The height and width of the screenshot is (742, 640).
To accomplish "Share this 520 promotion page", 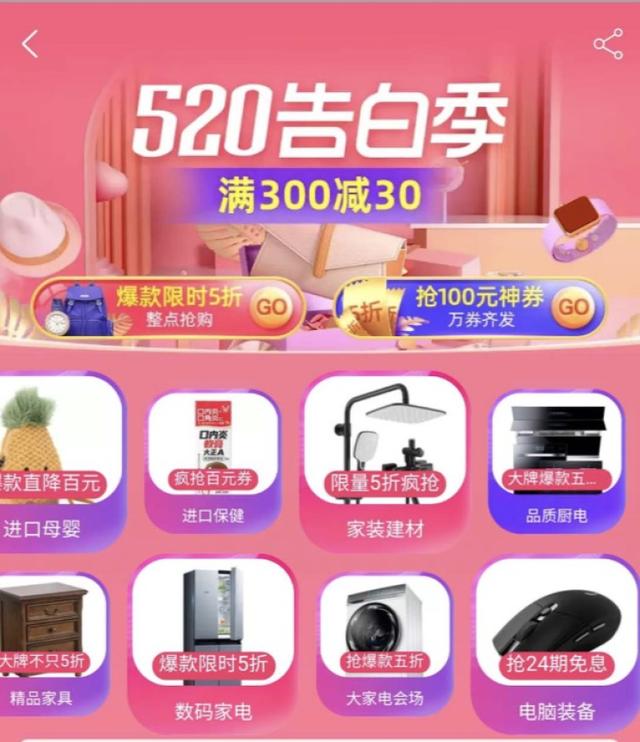I will click(607, 44).
